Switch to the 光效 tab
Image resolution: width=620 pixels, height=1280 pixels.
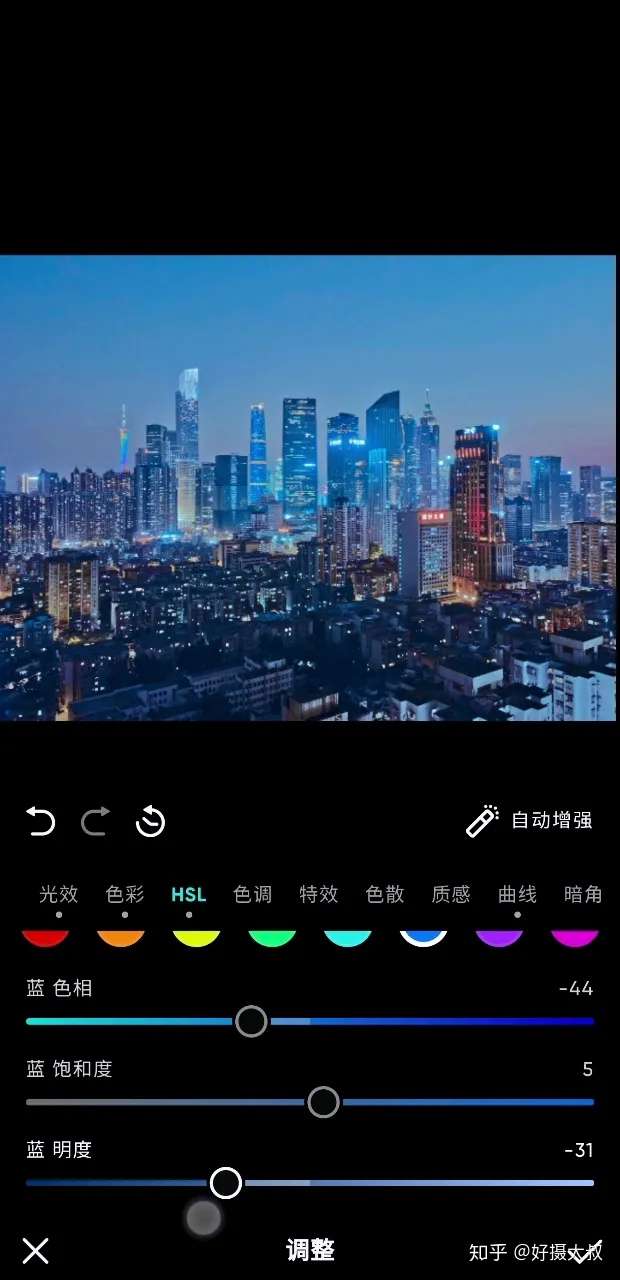58,894
